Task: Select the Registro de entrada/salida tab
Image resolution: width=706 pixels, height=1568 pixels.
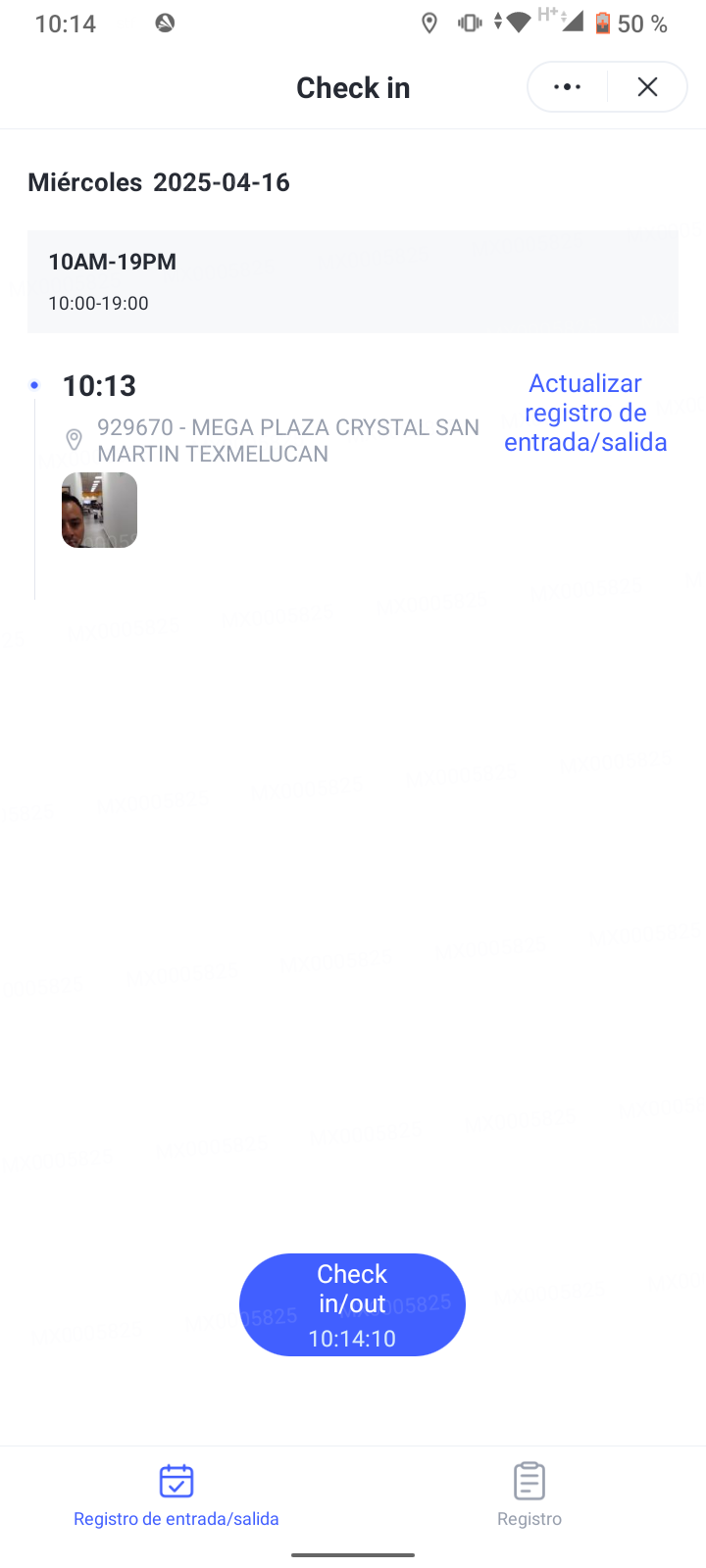Action: pos(176,1494)
